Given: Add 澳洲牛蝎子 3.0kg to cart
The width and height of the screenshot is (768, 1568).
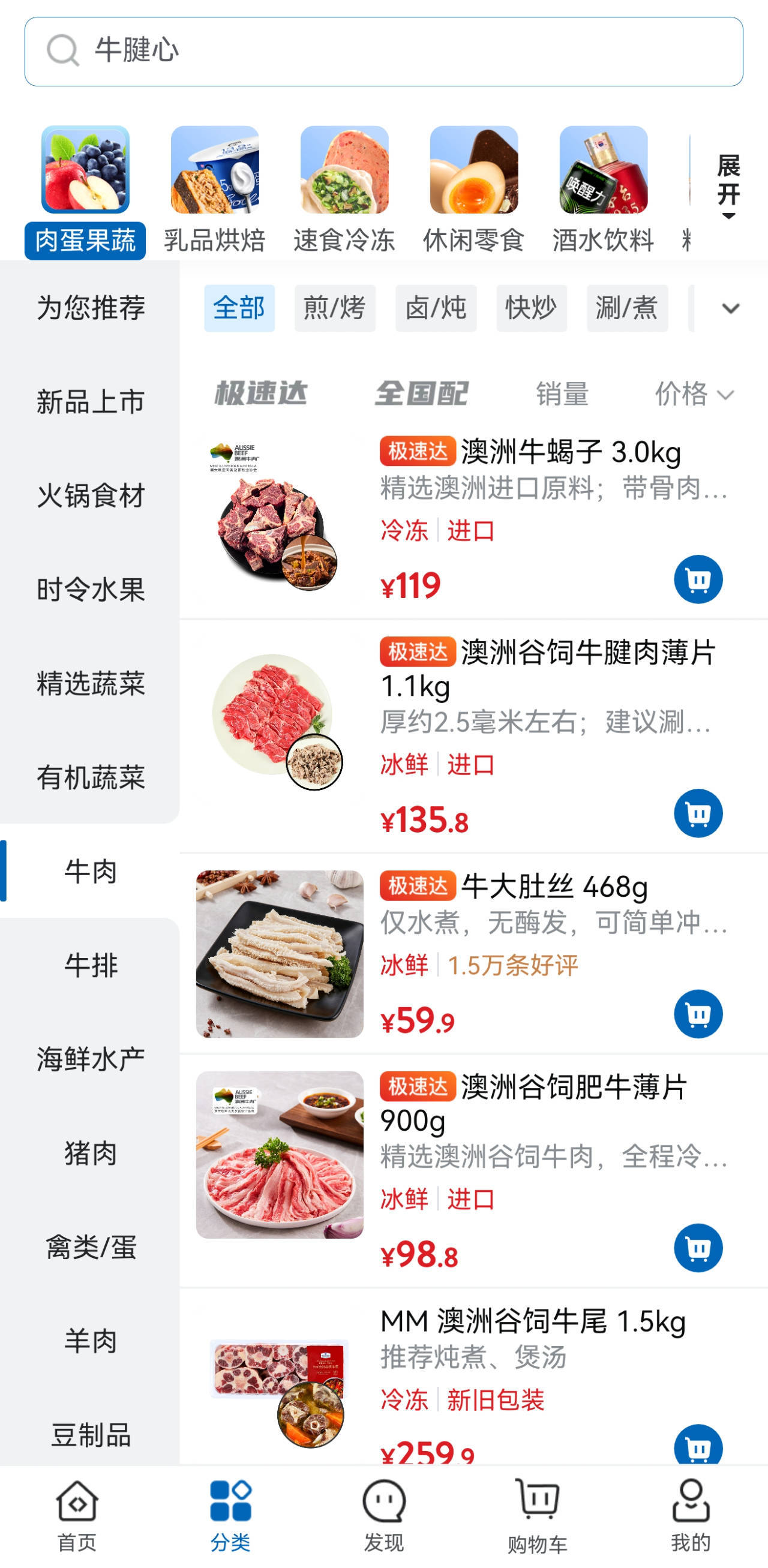Looking at the screenshot, I should click(x=697, y=579).
